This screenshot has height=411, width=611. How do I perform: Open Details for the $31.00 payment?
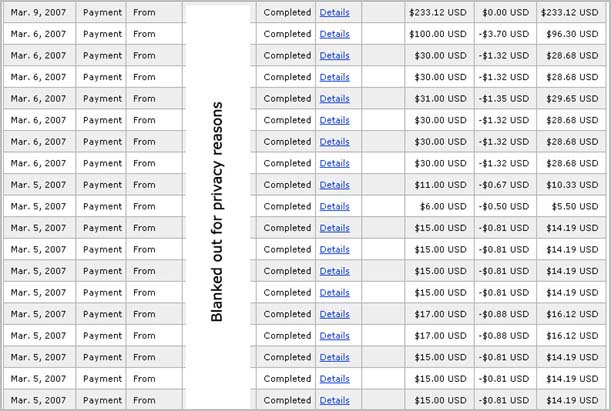tap(334, 98)
